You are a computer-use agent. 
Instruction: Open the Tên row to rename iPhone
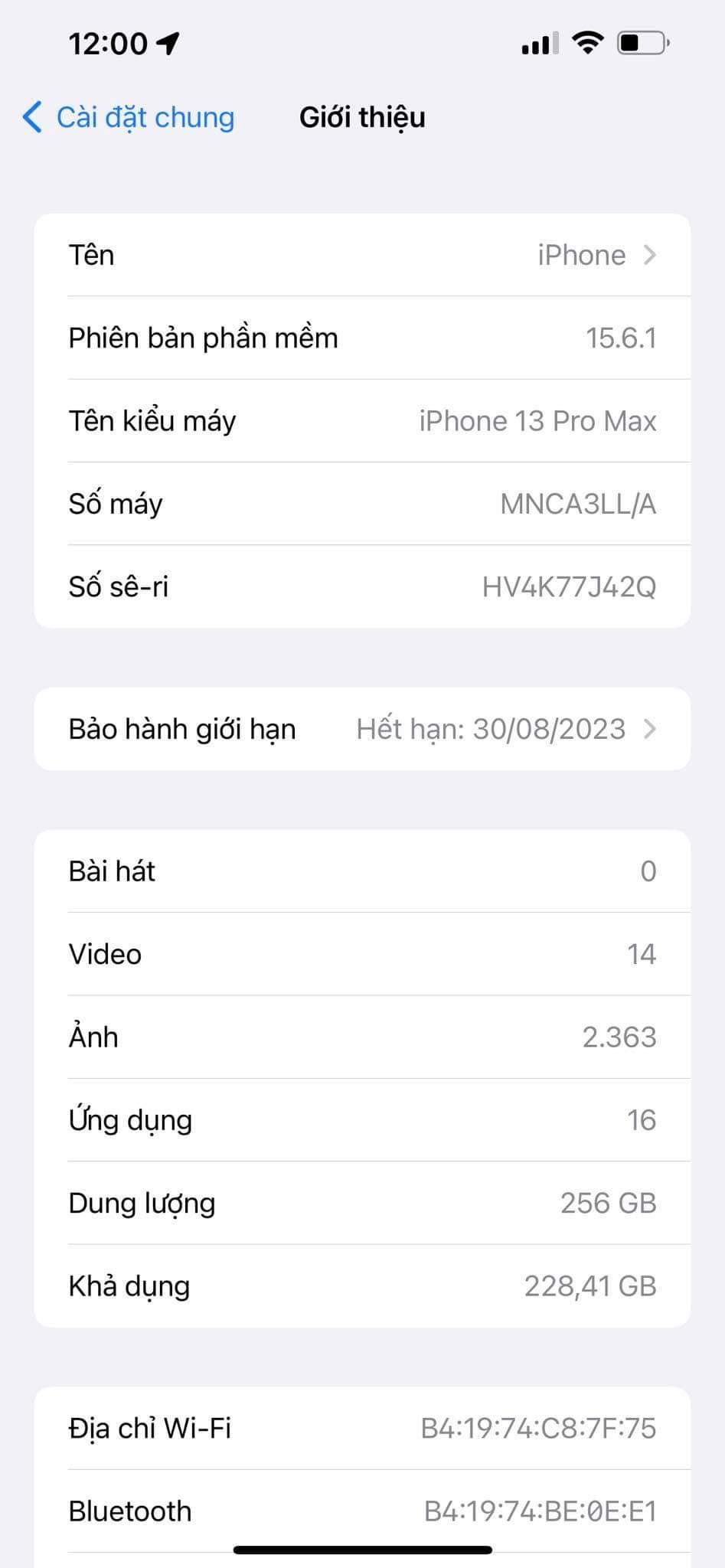(362, 255)
